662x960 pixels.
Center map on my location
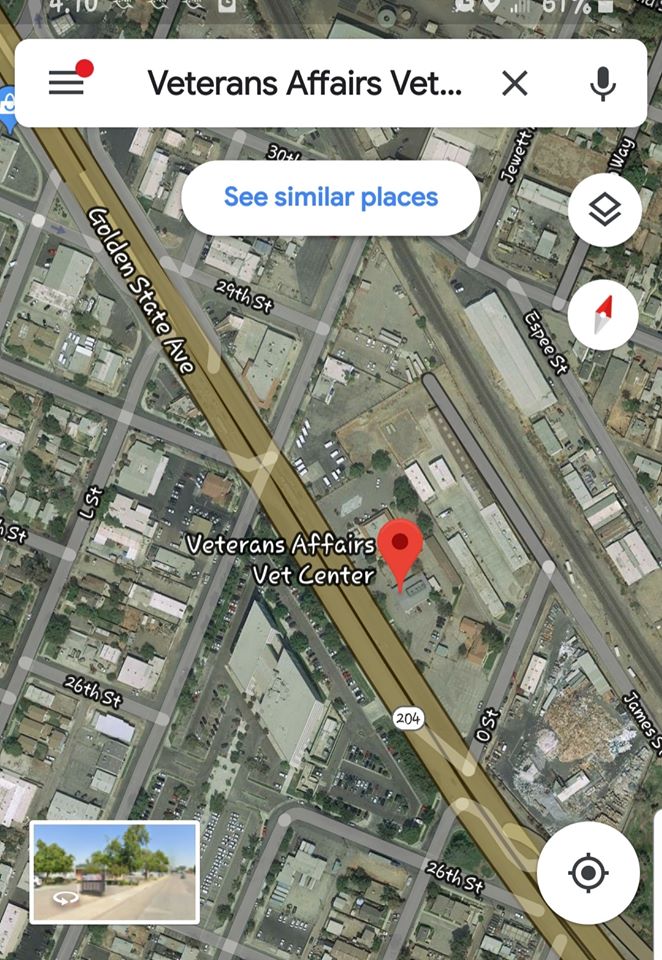588,873
